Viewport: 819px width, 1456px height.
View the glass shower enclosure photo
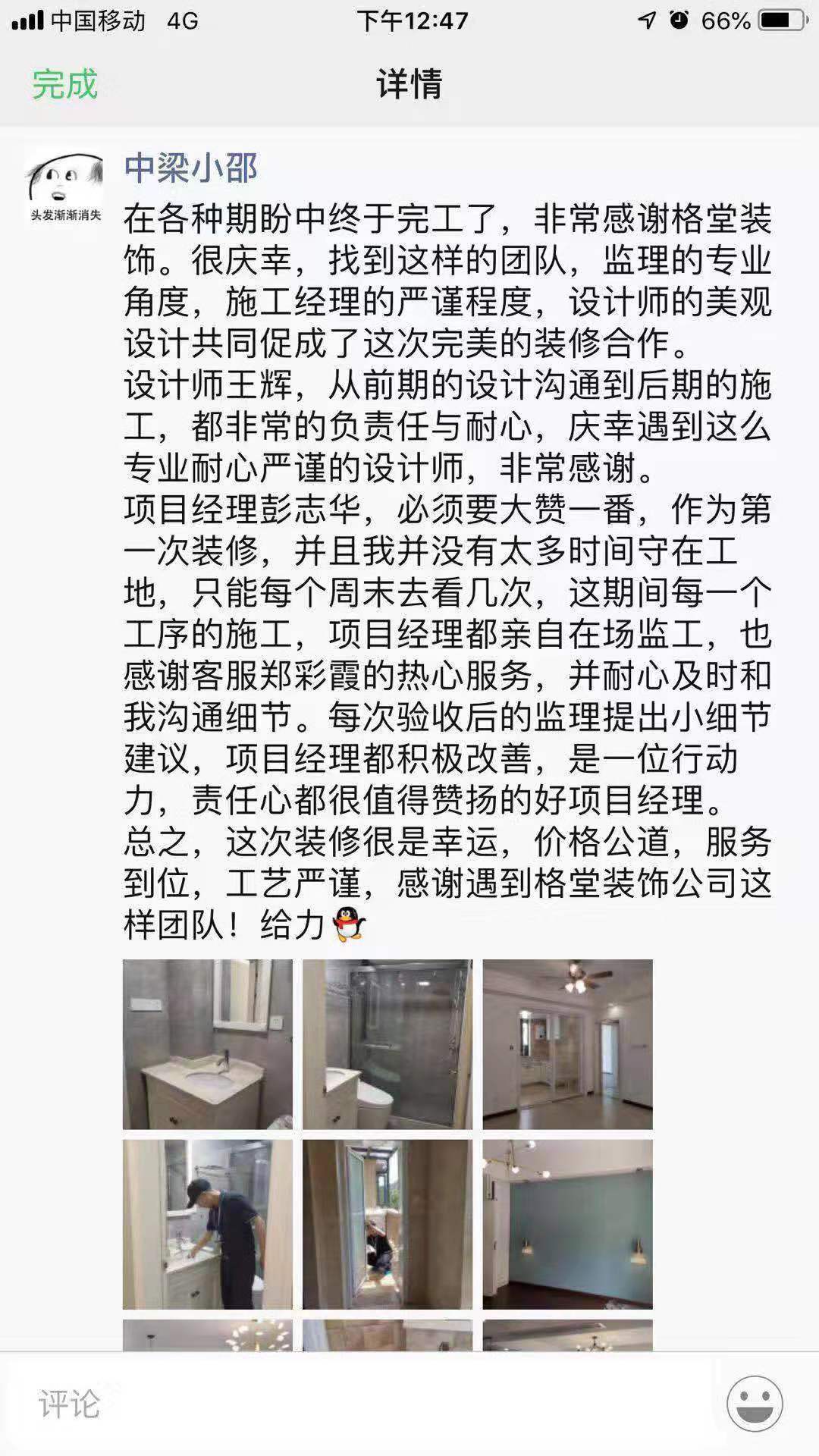[387, 1044]
